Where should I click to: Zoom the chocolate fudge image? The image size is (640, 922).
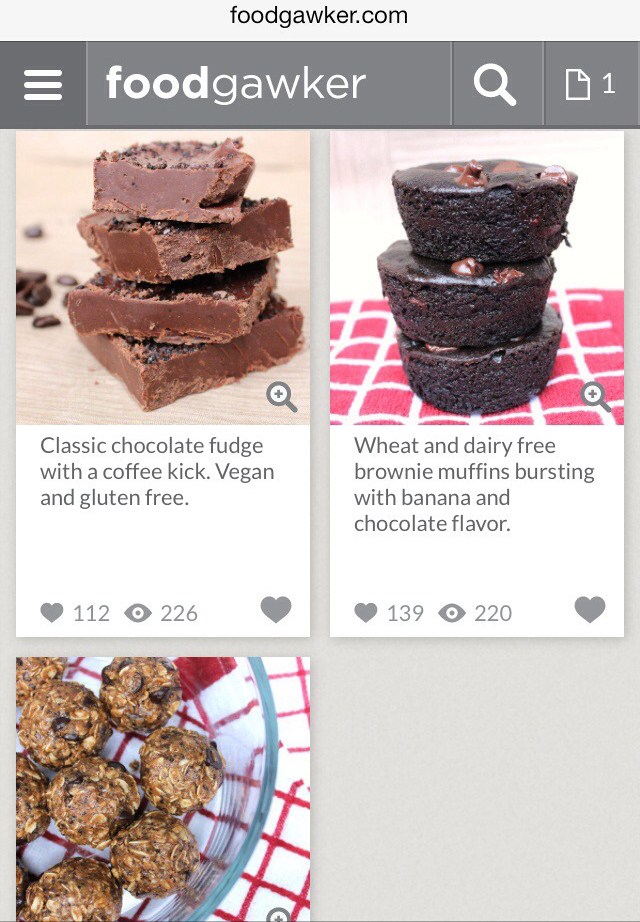click(x=282, y=397)
